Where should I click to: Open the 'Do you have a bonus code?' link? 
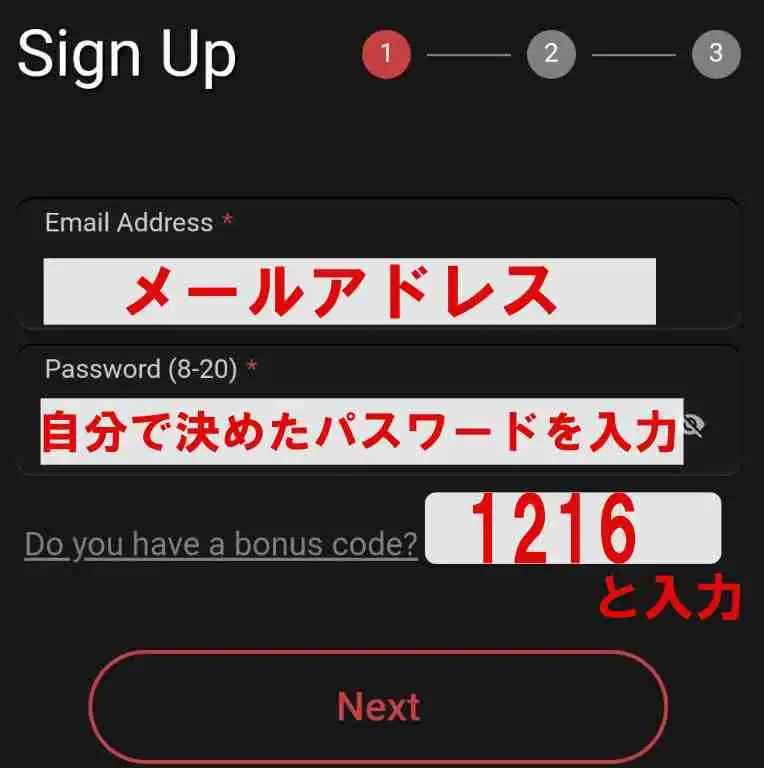(x=221, y=544)
